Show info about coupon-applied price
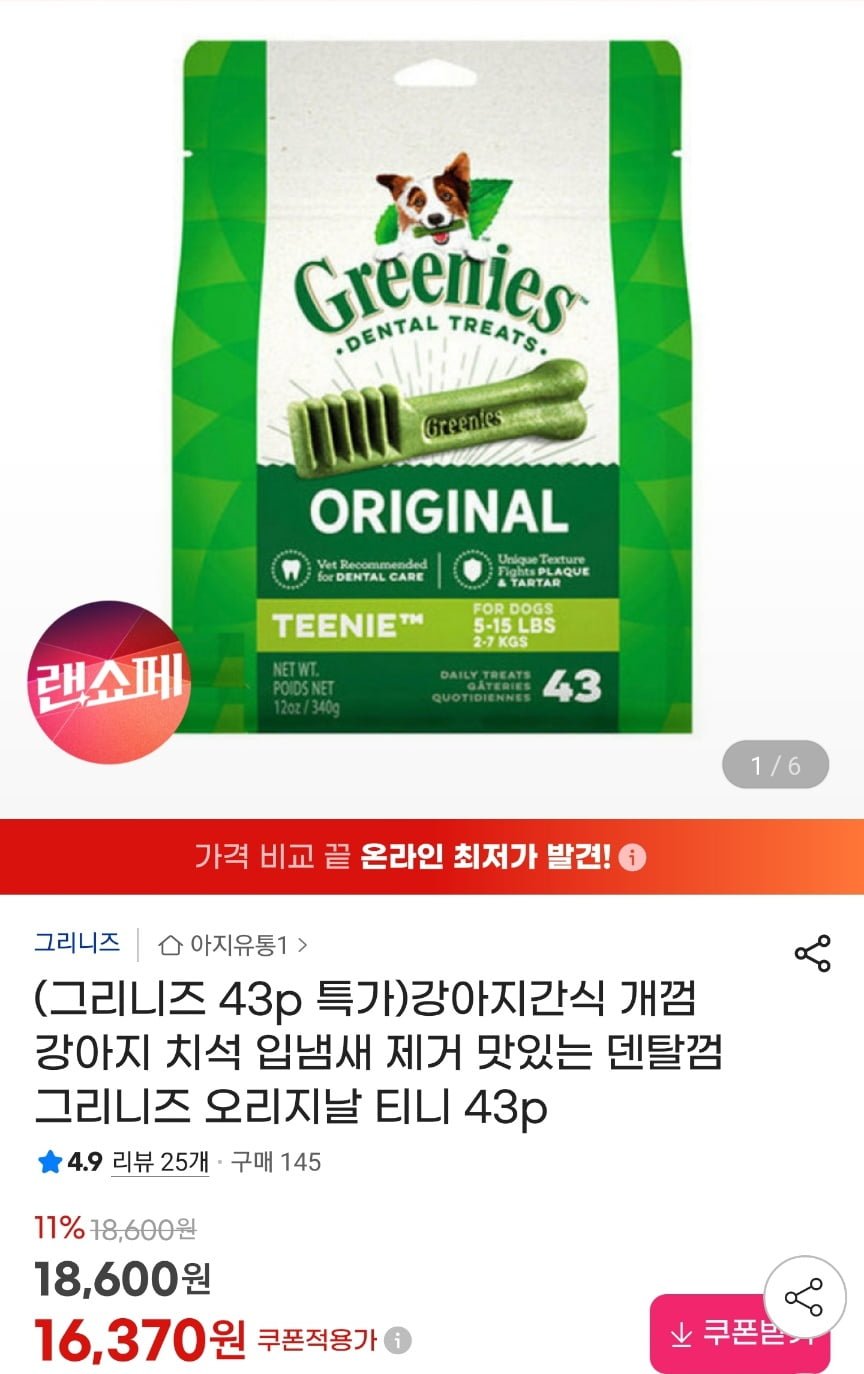Image resolution: width=864 pixels, height=1374 pixels. coord(398,1341)
